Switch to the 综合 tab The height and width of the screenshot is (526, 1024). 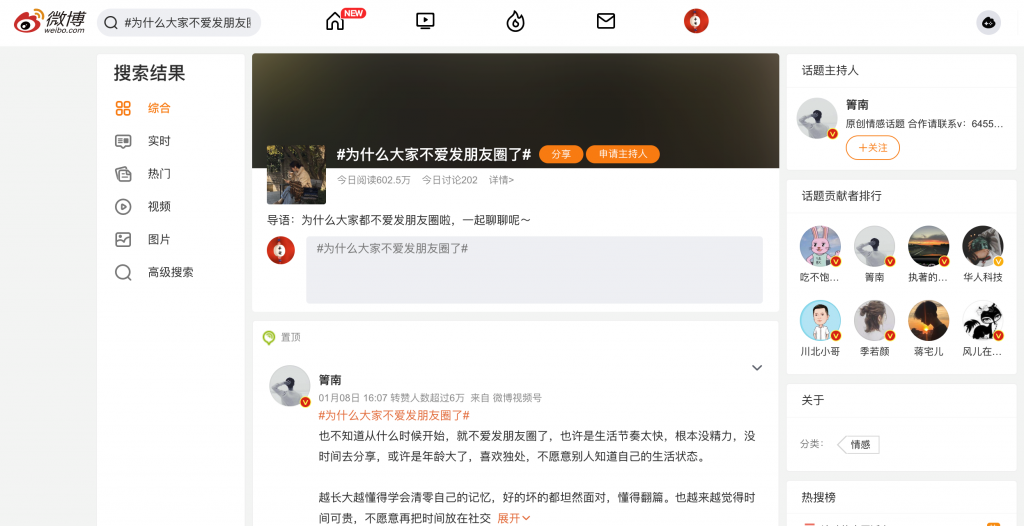pos(158,108)
